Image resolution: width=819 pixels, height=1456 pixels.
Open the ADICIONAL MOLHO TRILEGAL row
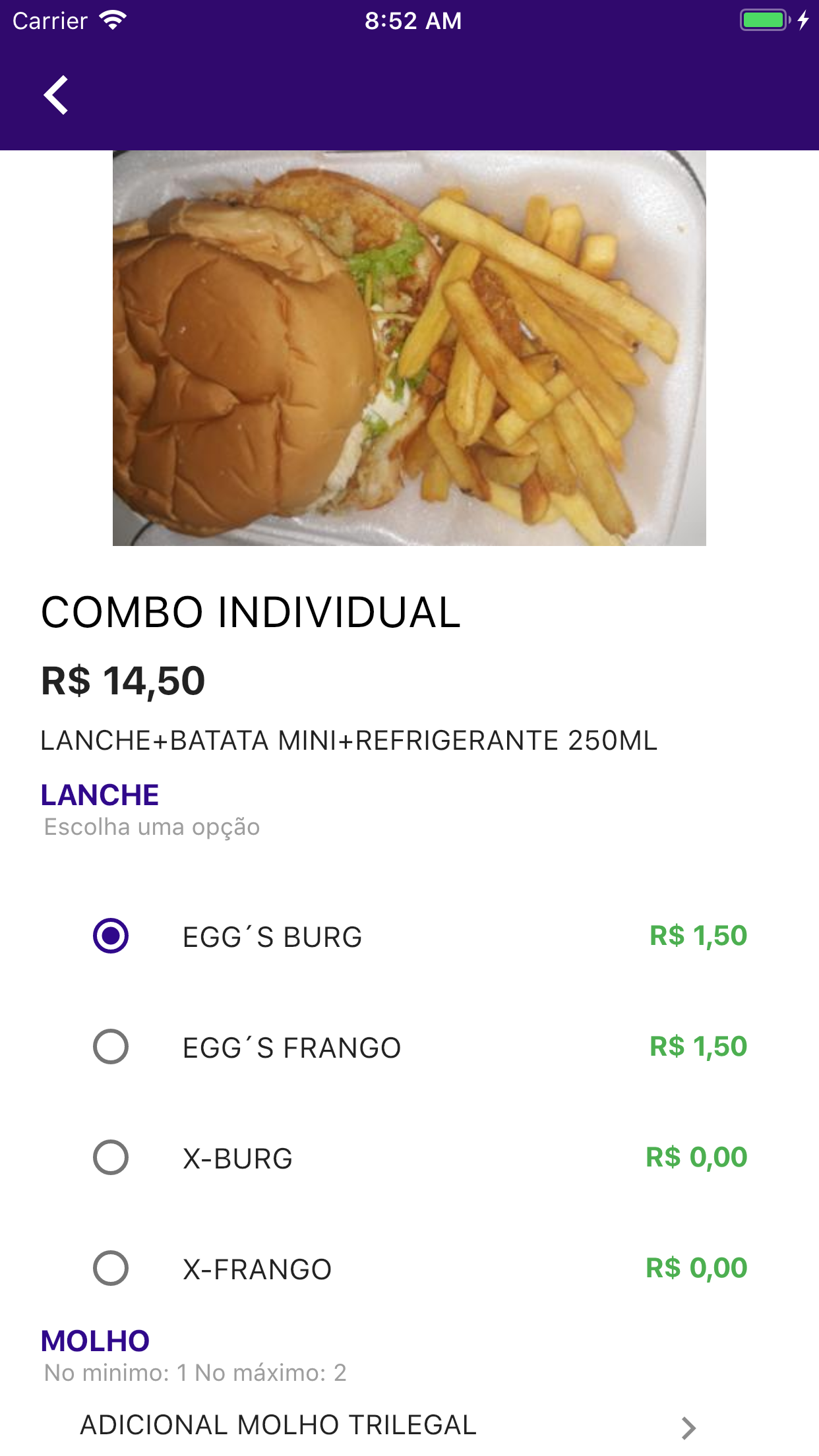click(409, 1426)
